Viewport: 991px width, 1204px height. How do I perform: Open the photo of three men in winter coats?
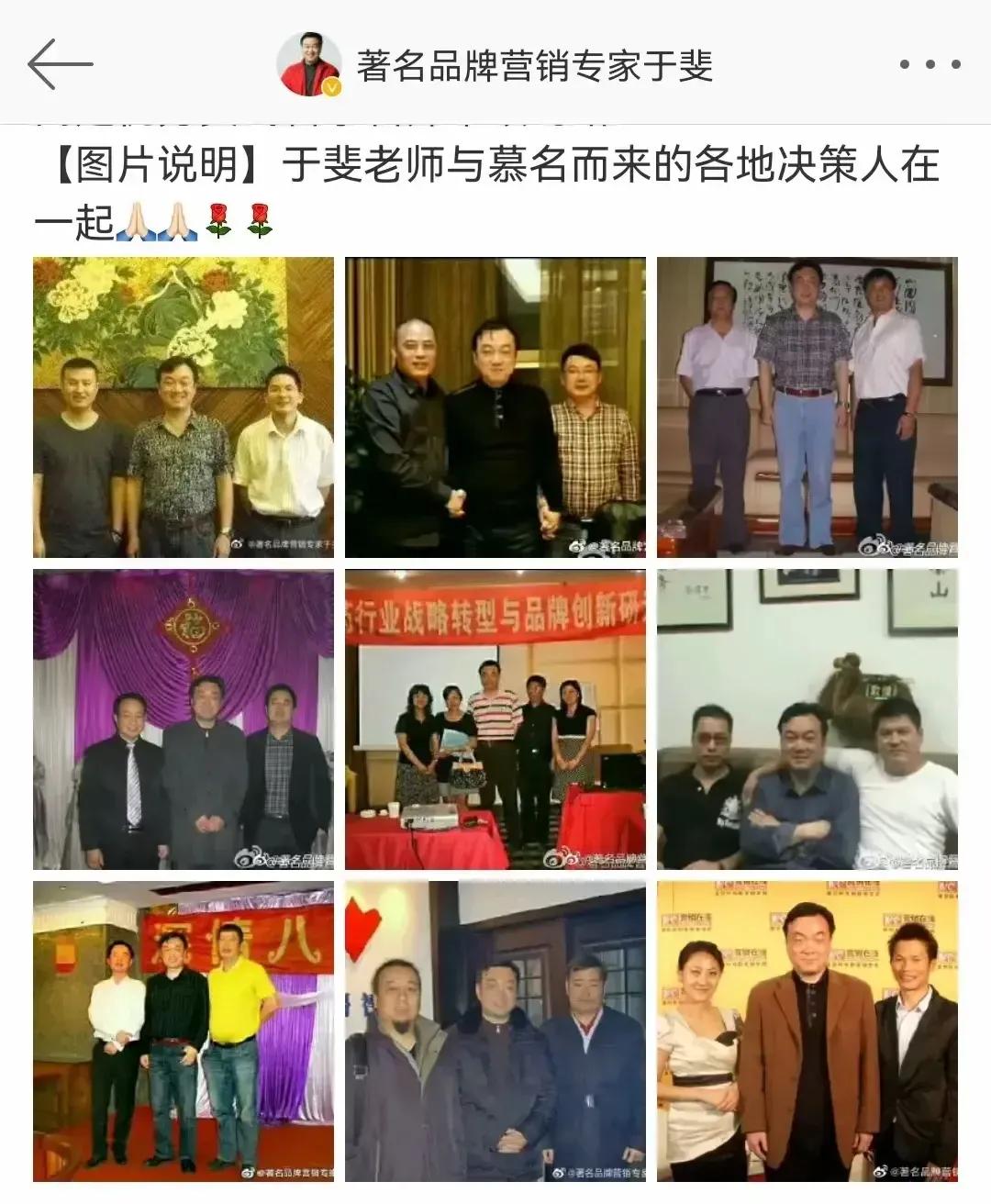(495, 1031)
